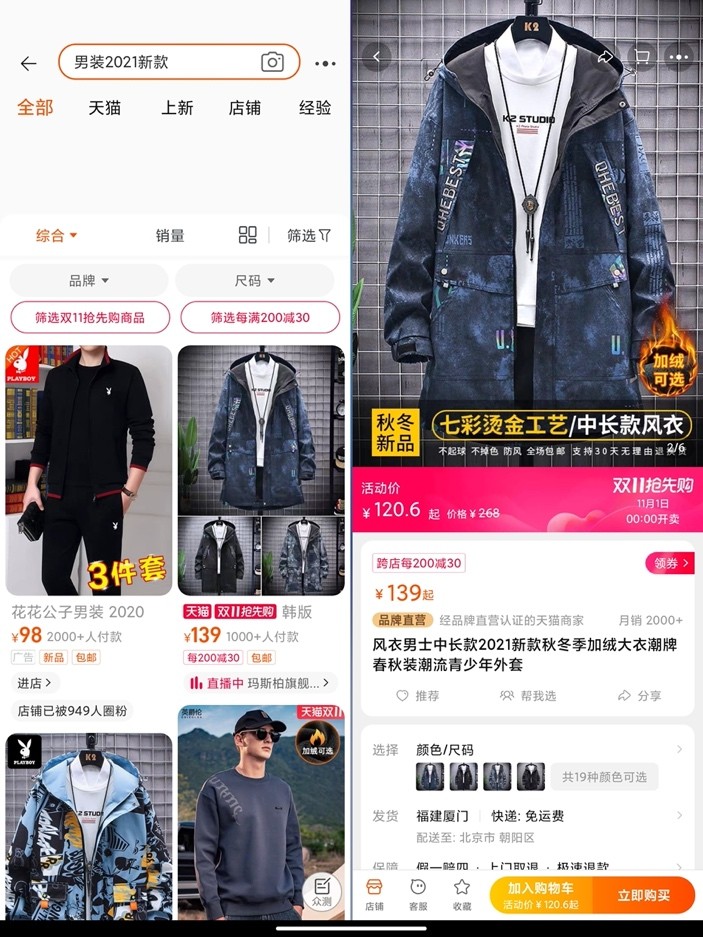
Task: Sort results by 销量
Action: click(170, 236)
